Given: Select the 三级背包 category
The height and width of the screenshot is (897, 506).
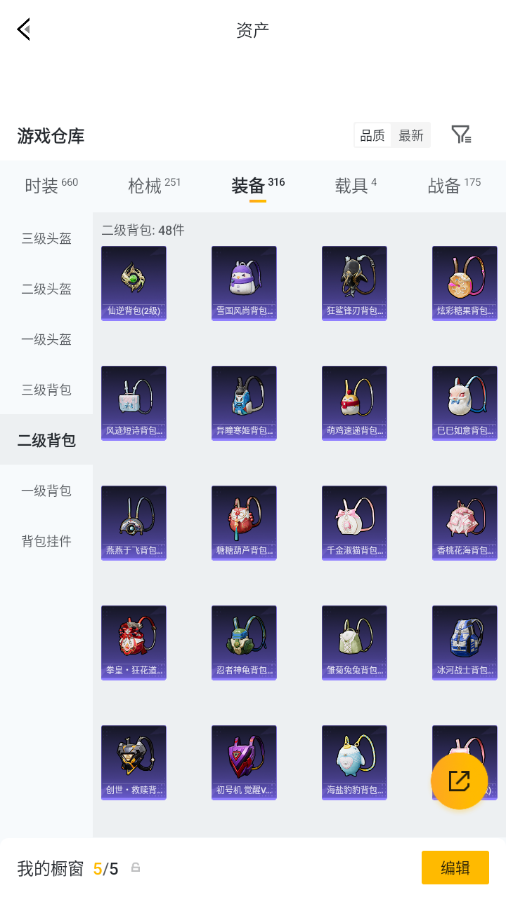Looking at the screenshot, I should 46,390.
